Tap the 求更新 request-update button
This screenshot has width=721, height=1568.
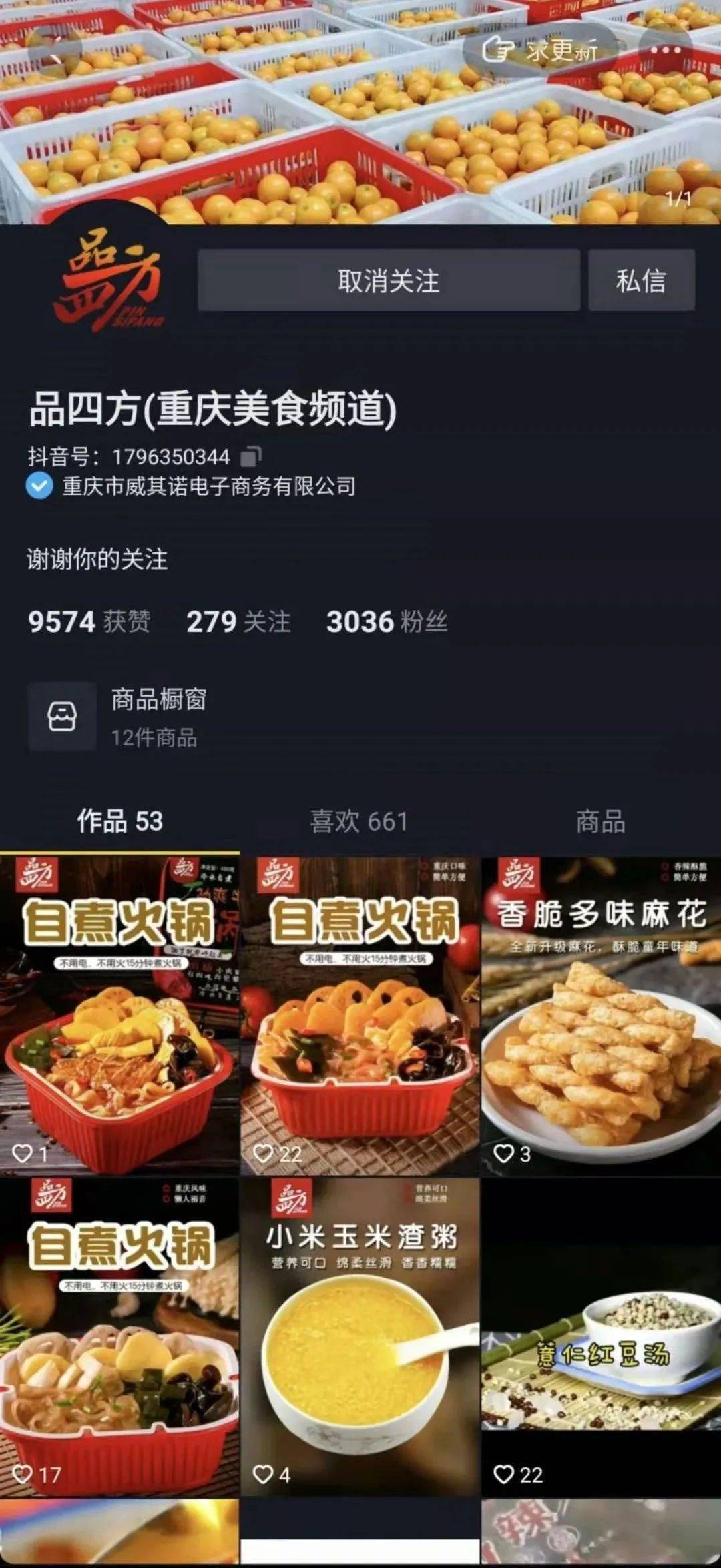pyautogui.click(x=540, y=49)
